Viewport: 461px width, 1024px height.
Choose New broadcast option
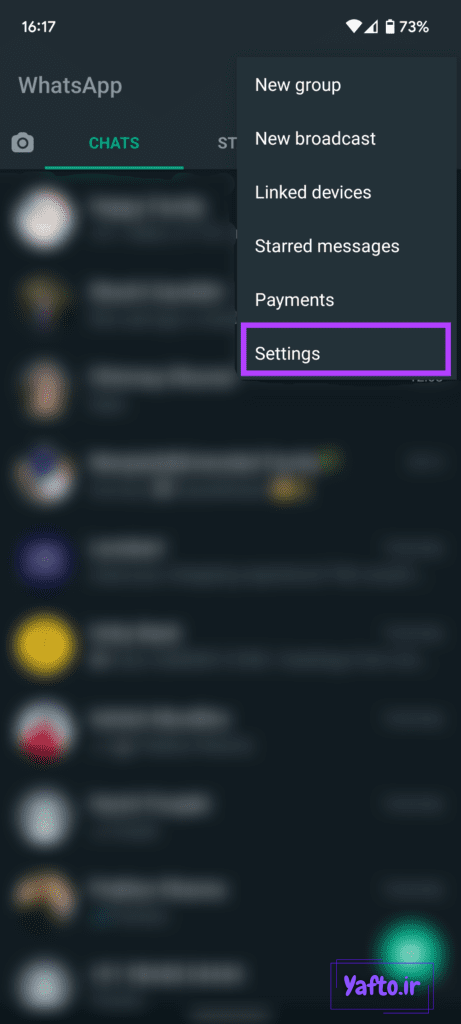(346, 138)
